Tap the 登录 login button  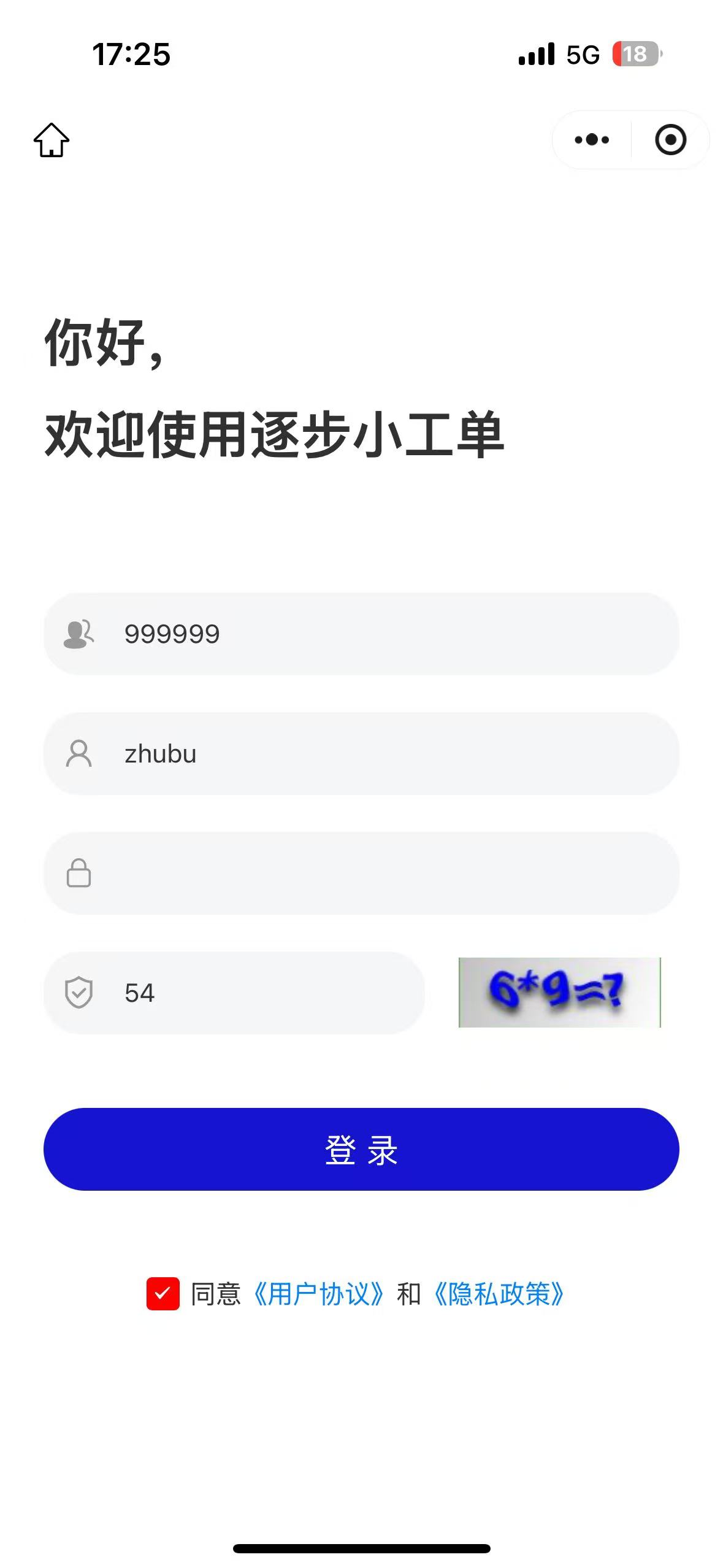click(x=361, y=1149)
